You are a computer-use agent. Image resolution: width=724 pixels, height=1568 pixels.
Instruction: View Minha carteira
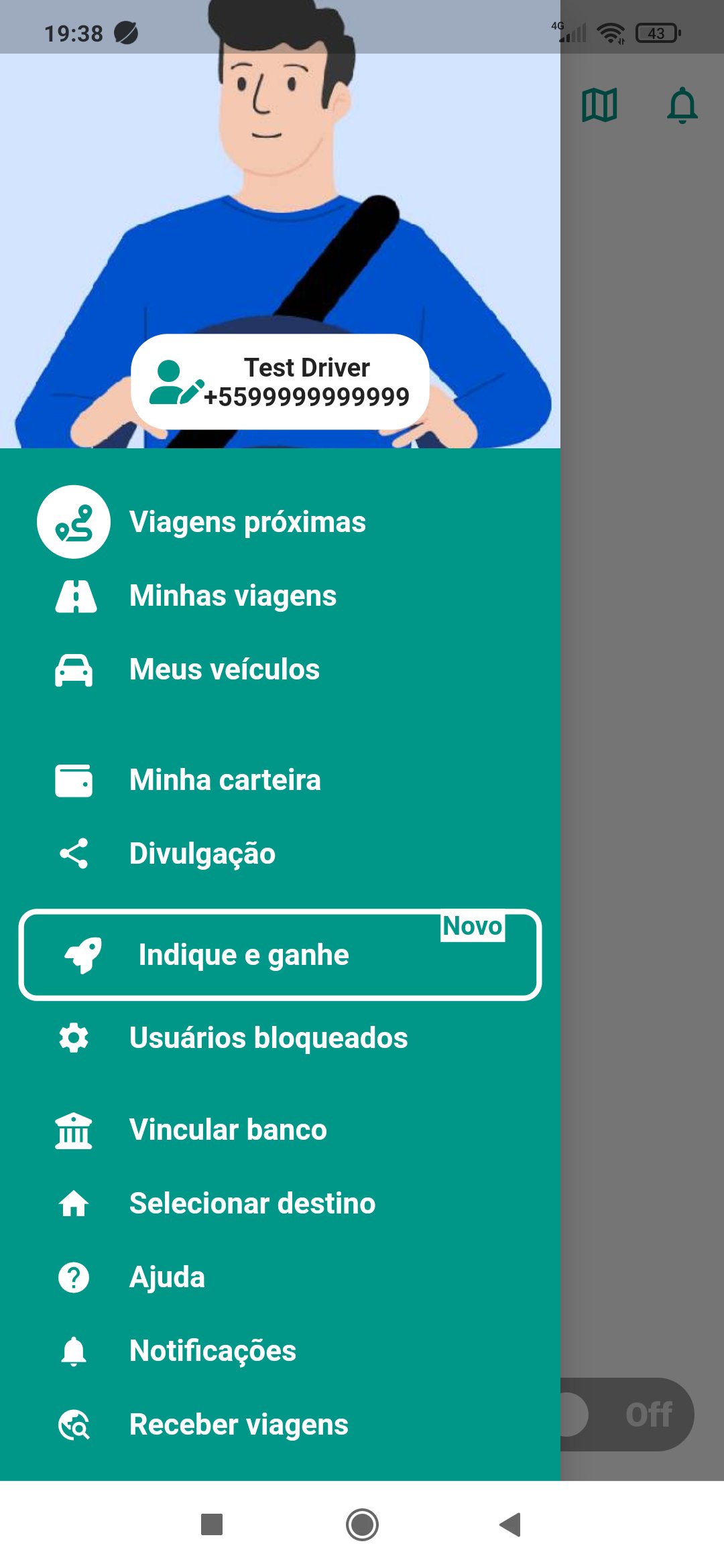pyautogui.click(x=225, y=780)
